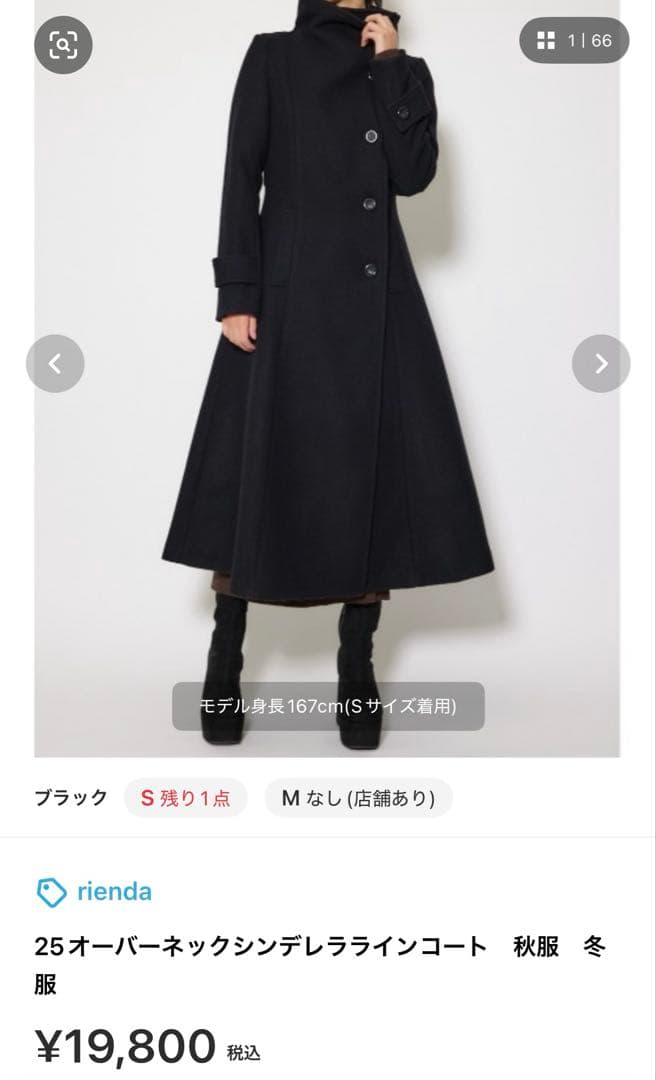Open the rienda brand page
656x1080 pixels.
95,891
